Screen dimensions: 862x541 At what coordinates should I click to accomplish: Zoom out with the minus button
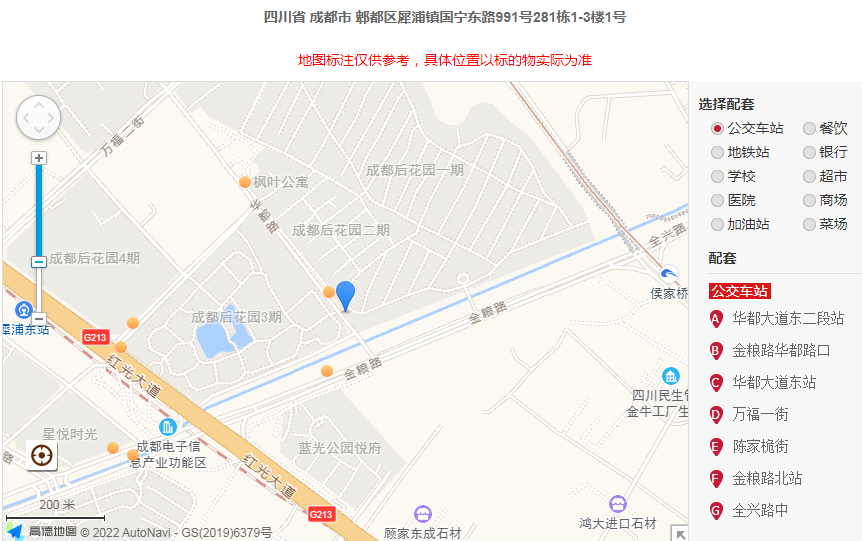tap(39, 319)
